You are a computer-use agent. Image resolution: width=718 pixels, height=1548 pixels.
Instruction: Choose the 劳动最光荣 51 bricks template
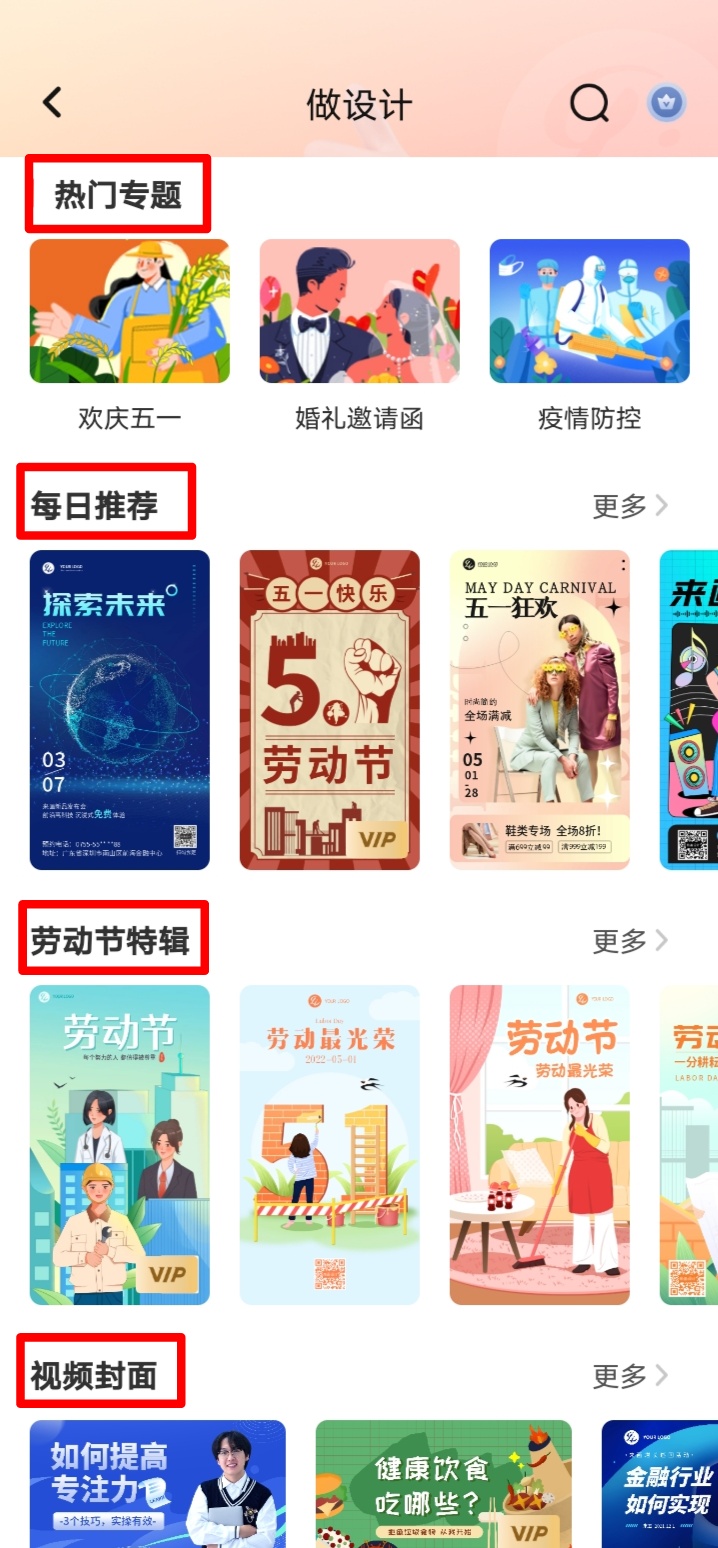click(x=330, y=1145)
